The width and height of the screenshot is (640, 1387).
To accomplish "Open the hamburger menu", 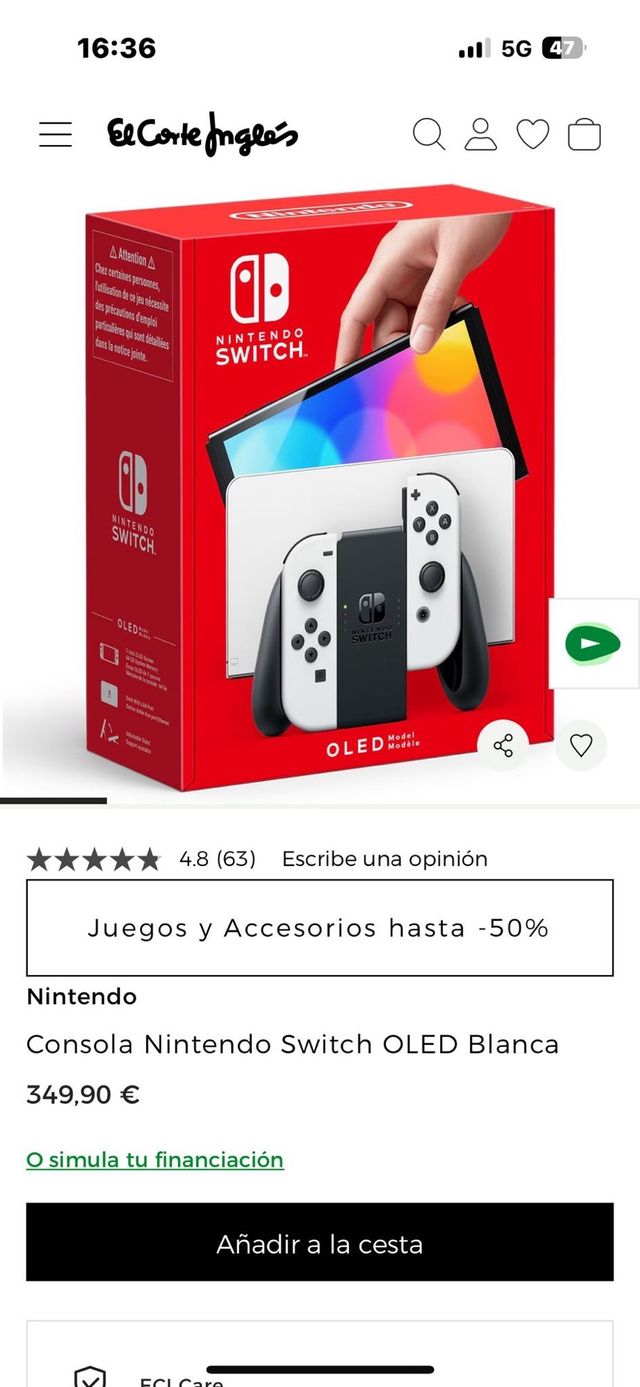I will pos(55,135).
